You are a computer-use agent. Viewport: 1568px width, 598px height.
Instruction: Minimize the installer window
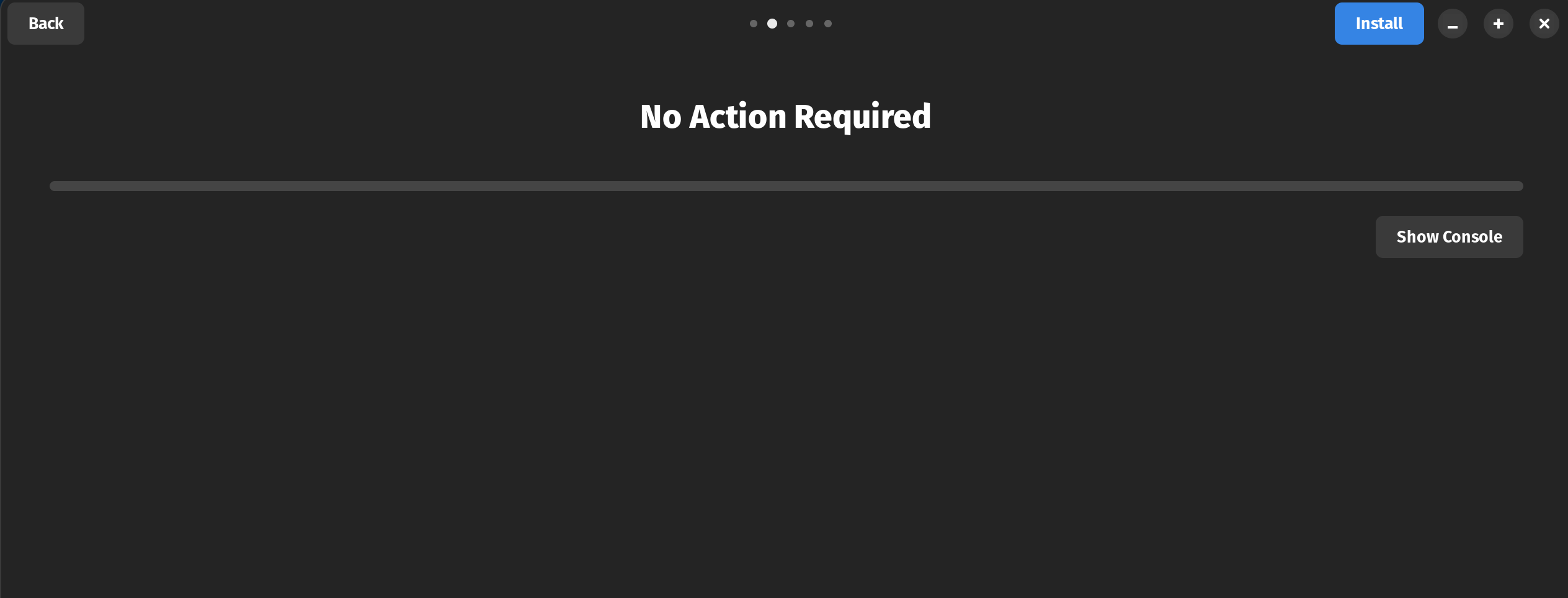coord(1452,24)
